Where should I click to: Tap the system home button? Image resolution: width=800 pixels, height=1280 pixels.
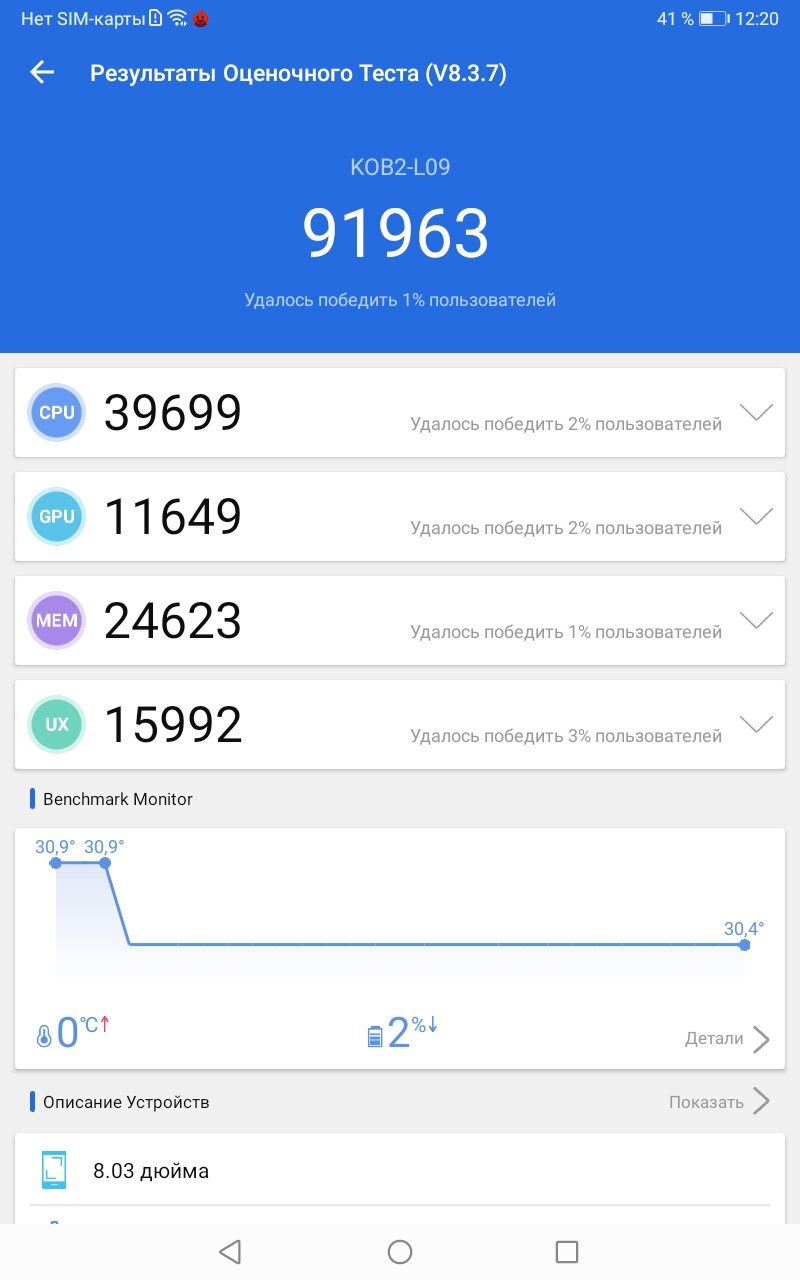(400, 1251)
